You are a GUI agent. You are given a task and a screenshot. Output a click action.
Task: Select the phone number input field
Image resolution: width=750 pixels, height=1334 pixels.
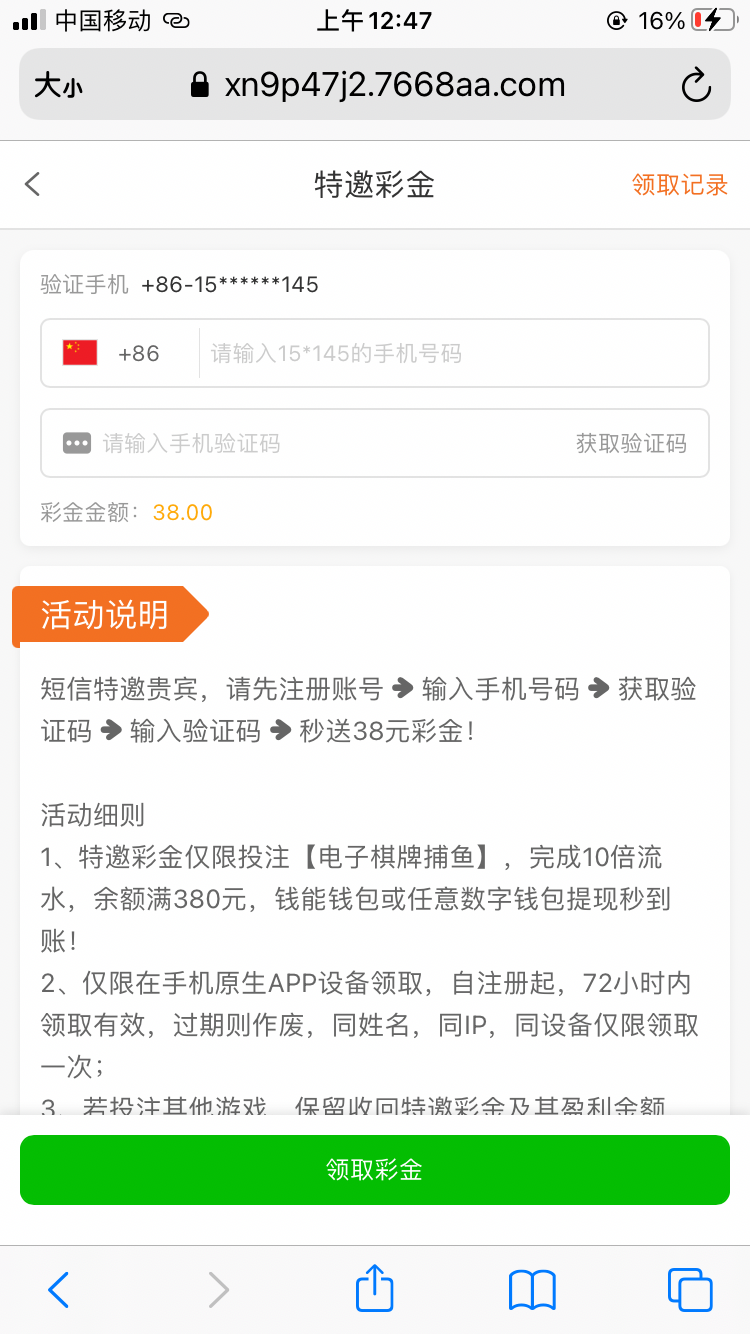[x=440, y=352]
